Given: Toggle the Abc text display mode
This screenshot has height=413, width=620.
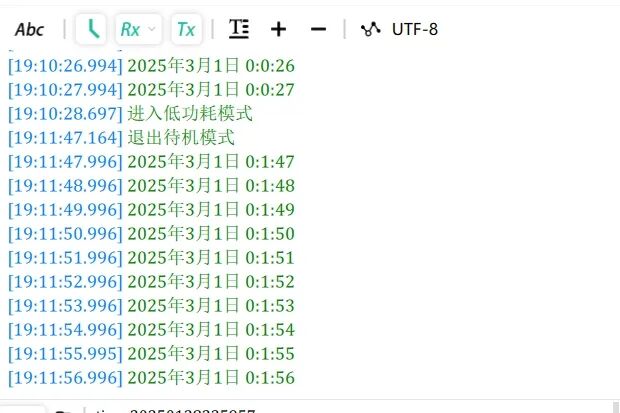Looking at the screenshot, I should 30,29.
